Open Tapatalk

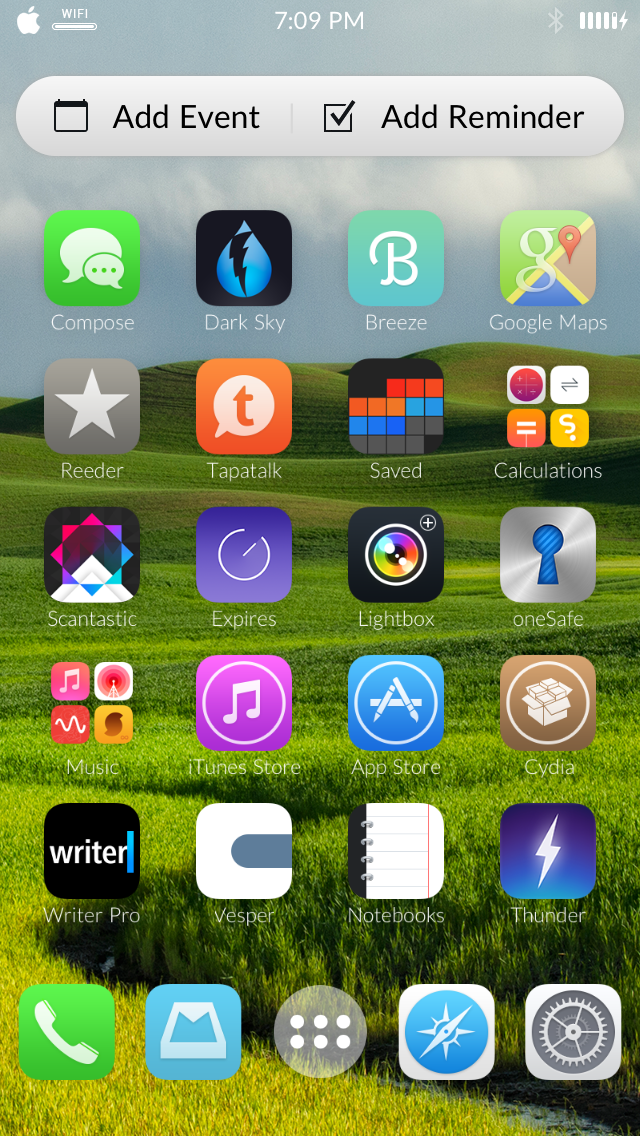tap(244, 406)
